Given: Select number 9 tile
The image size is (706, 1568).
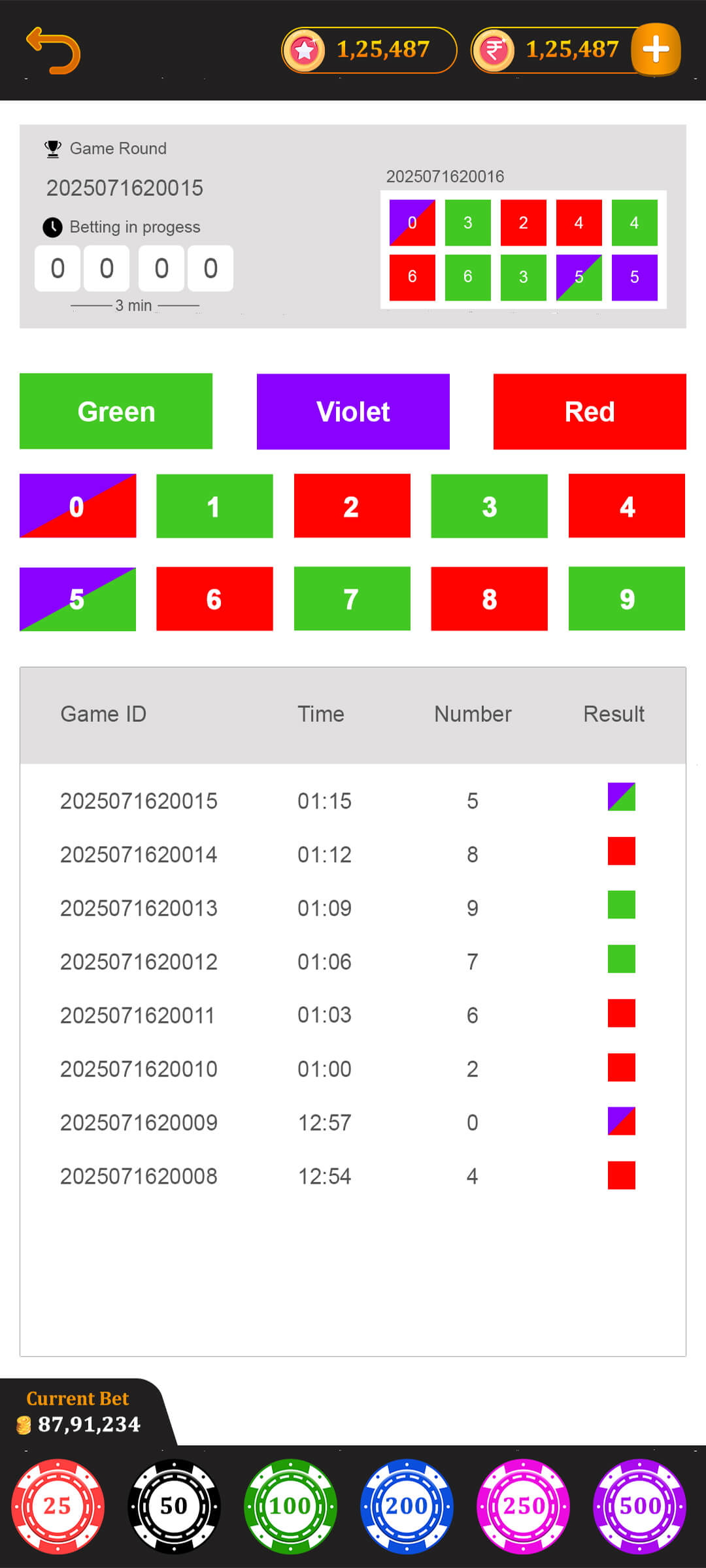Looking at the screenshot, I should tap(626, 598).
